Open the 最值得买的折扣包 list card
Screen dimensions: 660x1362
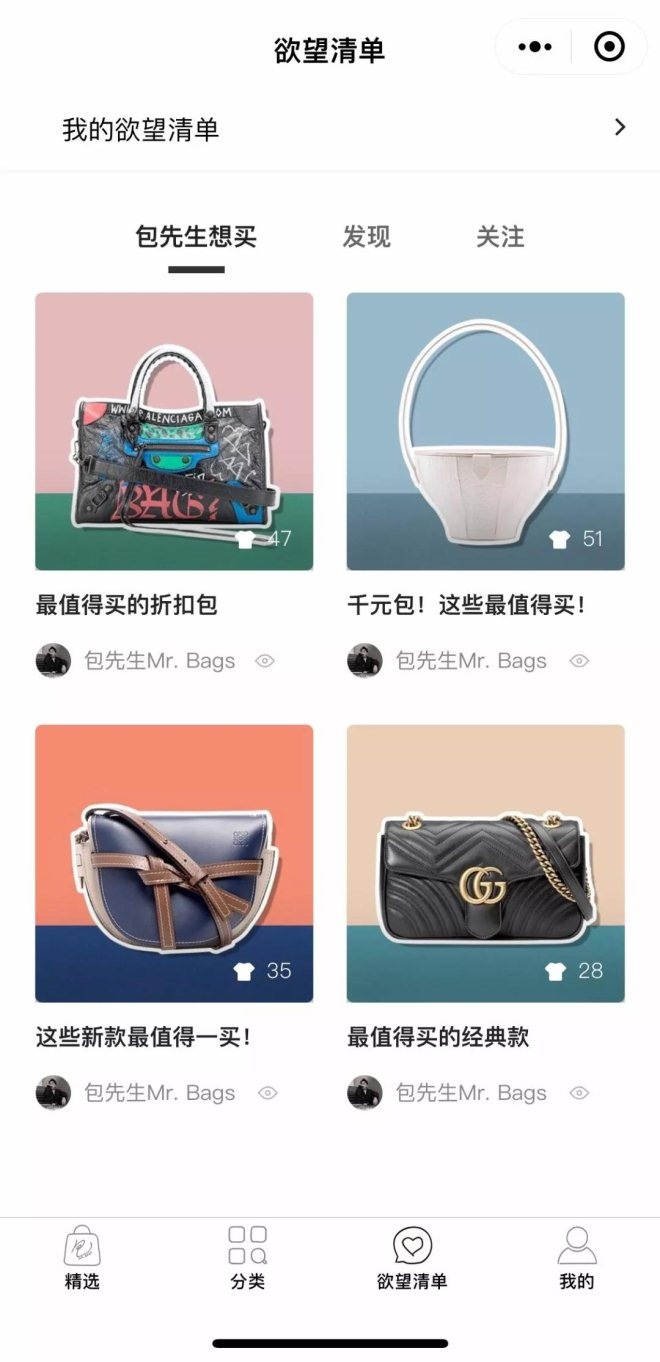[x=174, y=431]
